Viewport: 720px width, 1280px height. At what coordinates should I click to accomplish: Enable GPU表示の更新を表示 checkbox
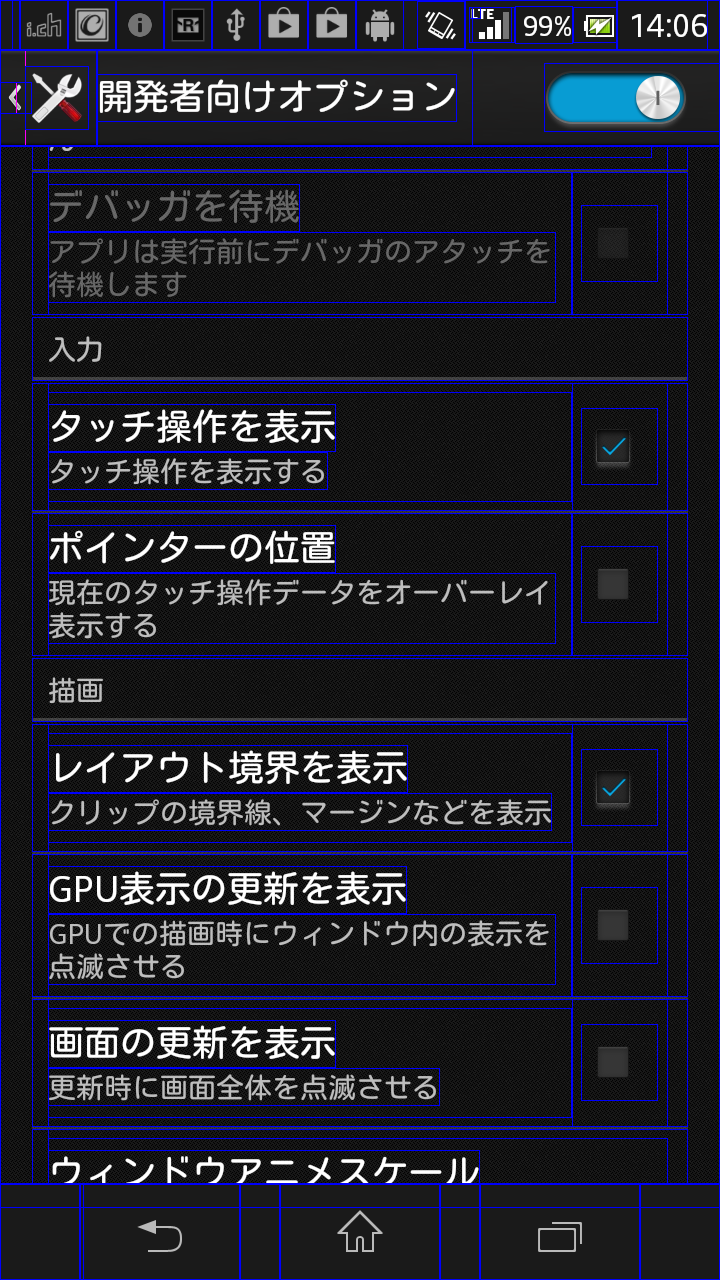coord(613,925)
